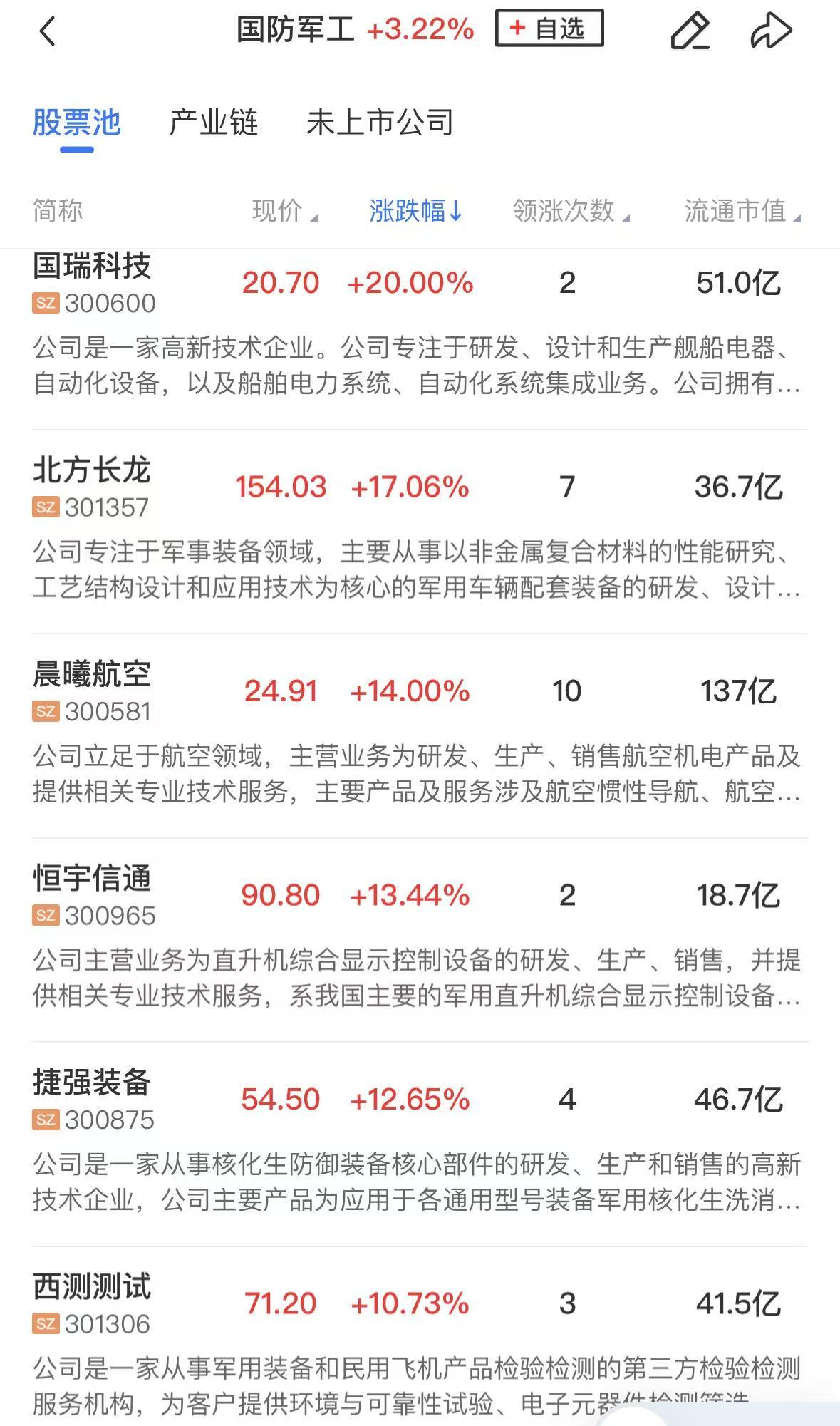Open the 未上市公司 tab

pos(380,123)
